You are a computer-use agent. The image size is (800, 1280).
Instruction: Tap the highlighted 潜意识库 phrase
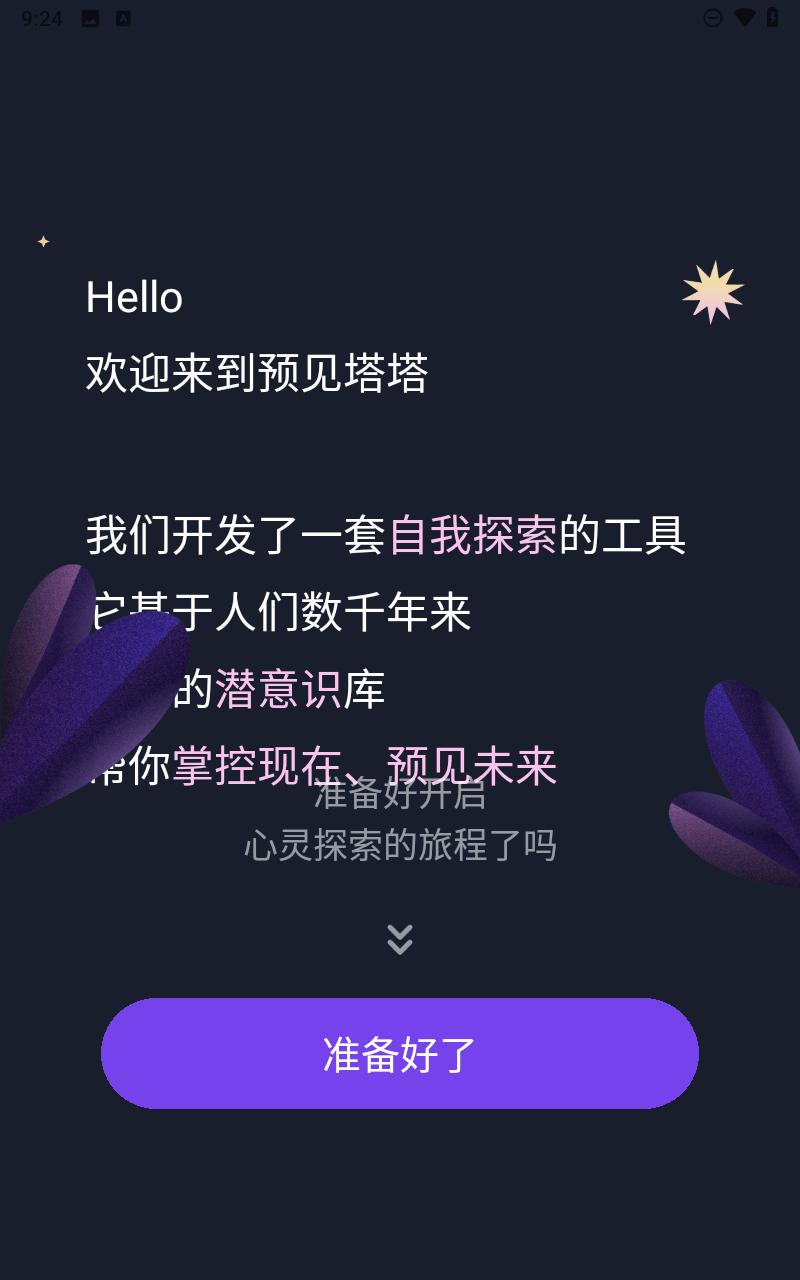300,690
